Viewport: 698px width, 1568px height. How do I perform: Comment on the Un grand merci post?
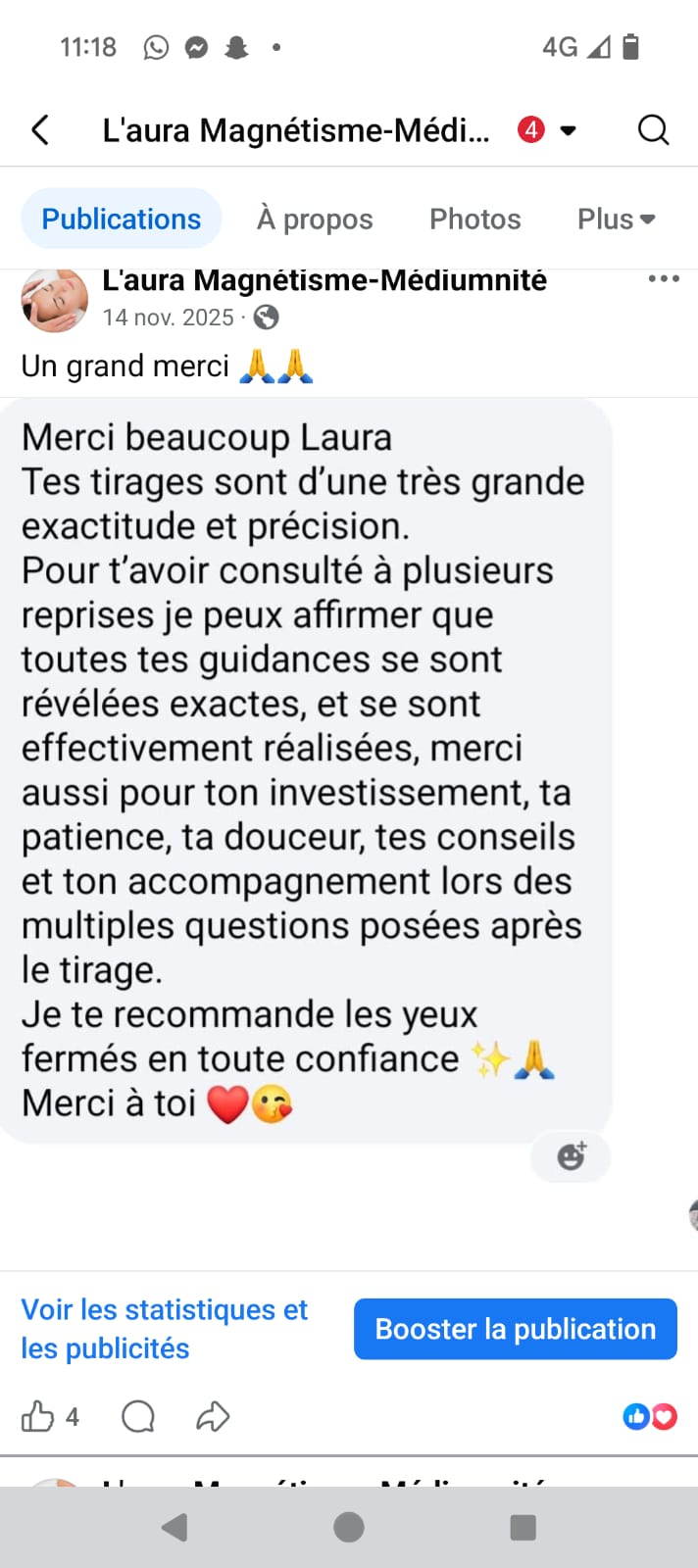138,1416
